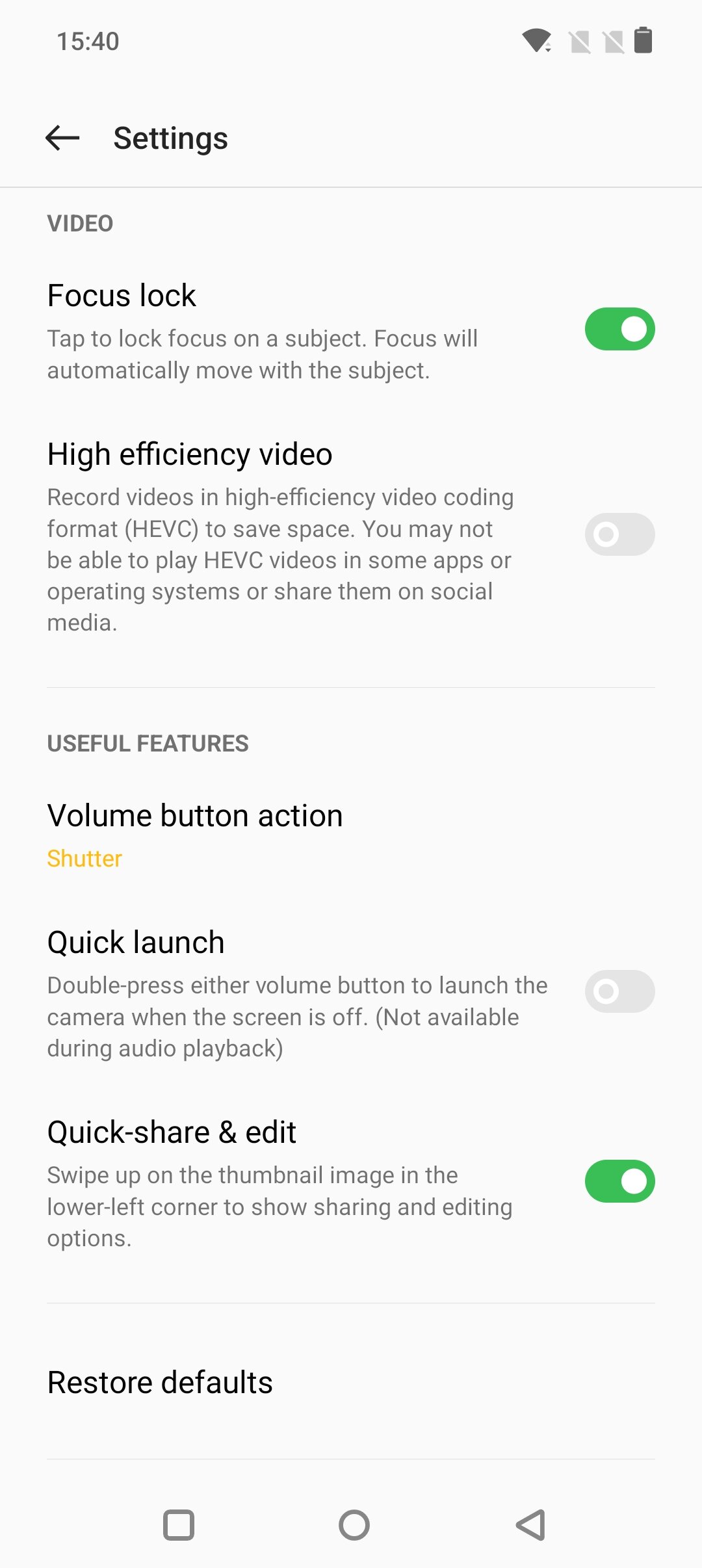Go back using the Settings arrow
This screenshot has height=1568, width=702.
(62, 138)
